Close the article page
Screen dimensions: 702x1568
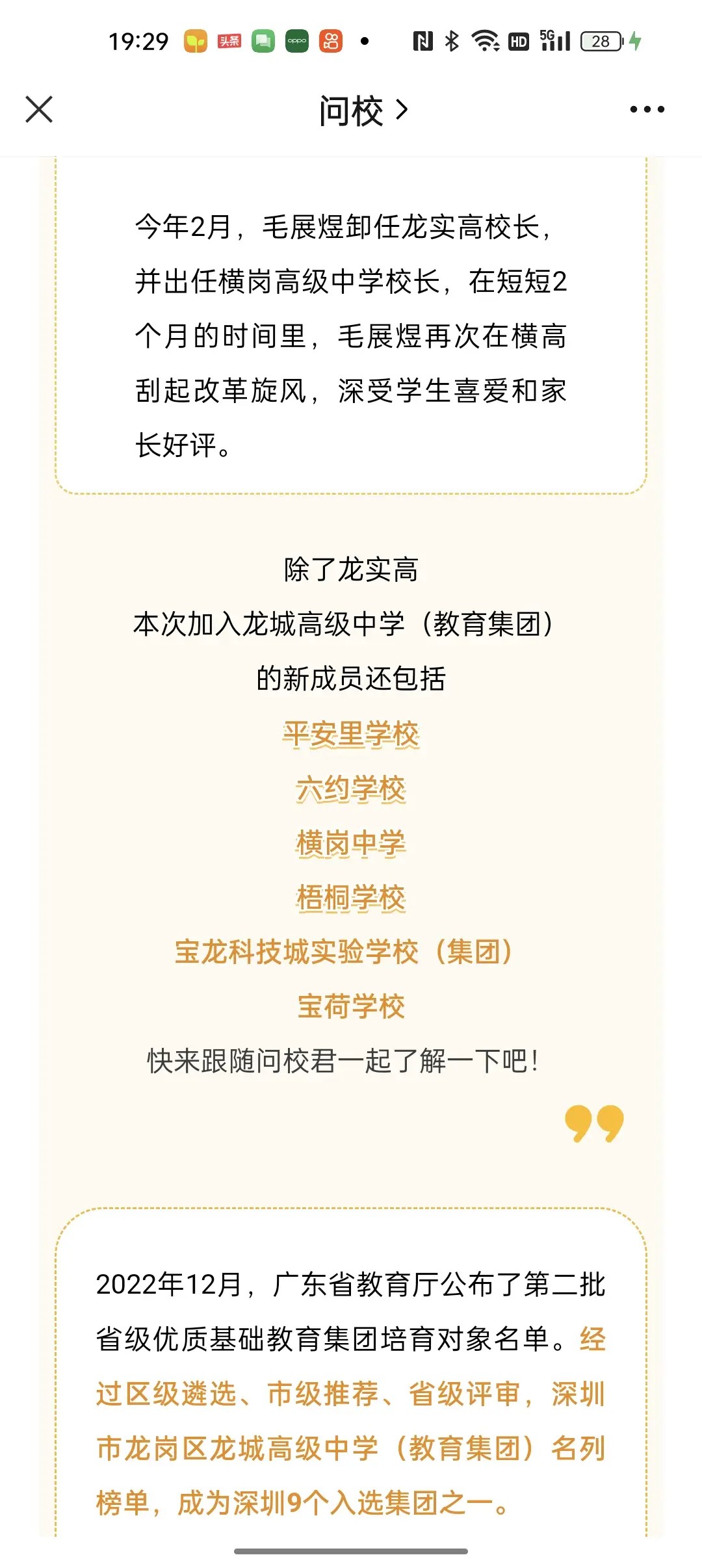[x=39, y=109]
